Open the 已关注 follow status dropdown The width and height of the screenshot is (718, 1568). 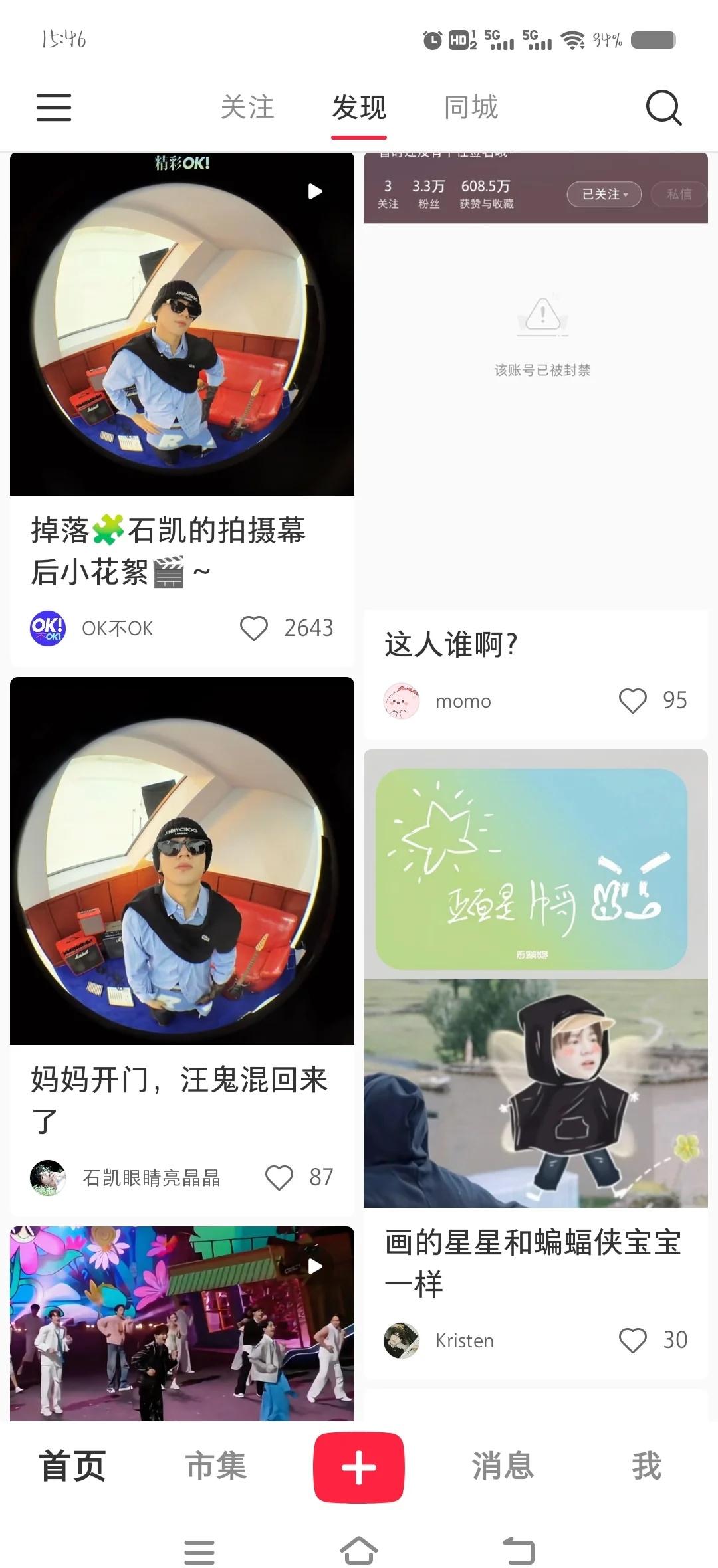[602, 194]
